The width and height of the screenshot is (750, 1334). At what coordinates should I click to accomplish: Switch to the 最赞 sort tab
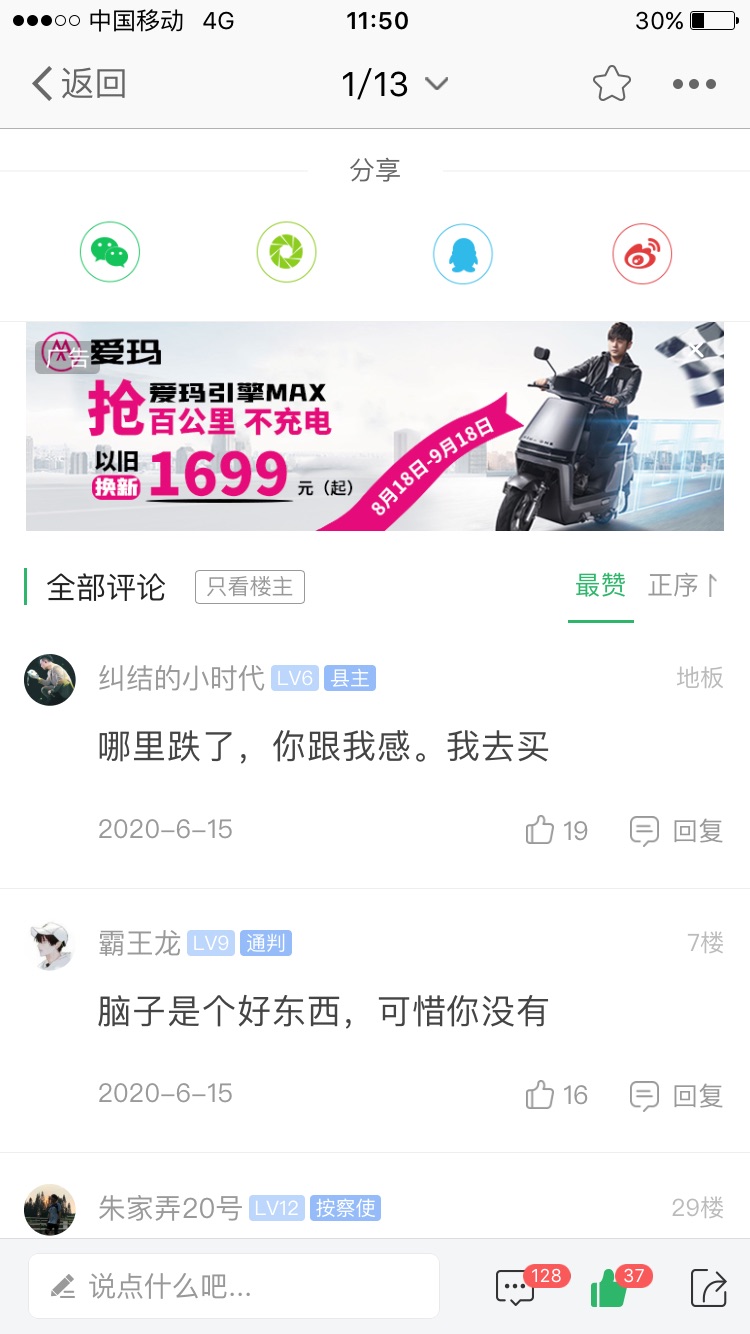tap(600, 586)
